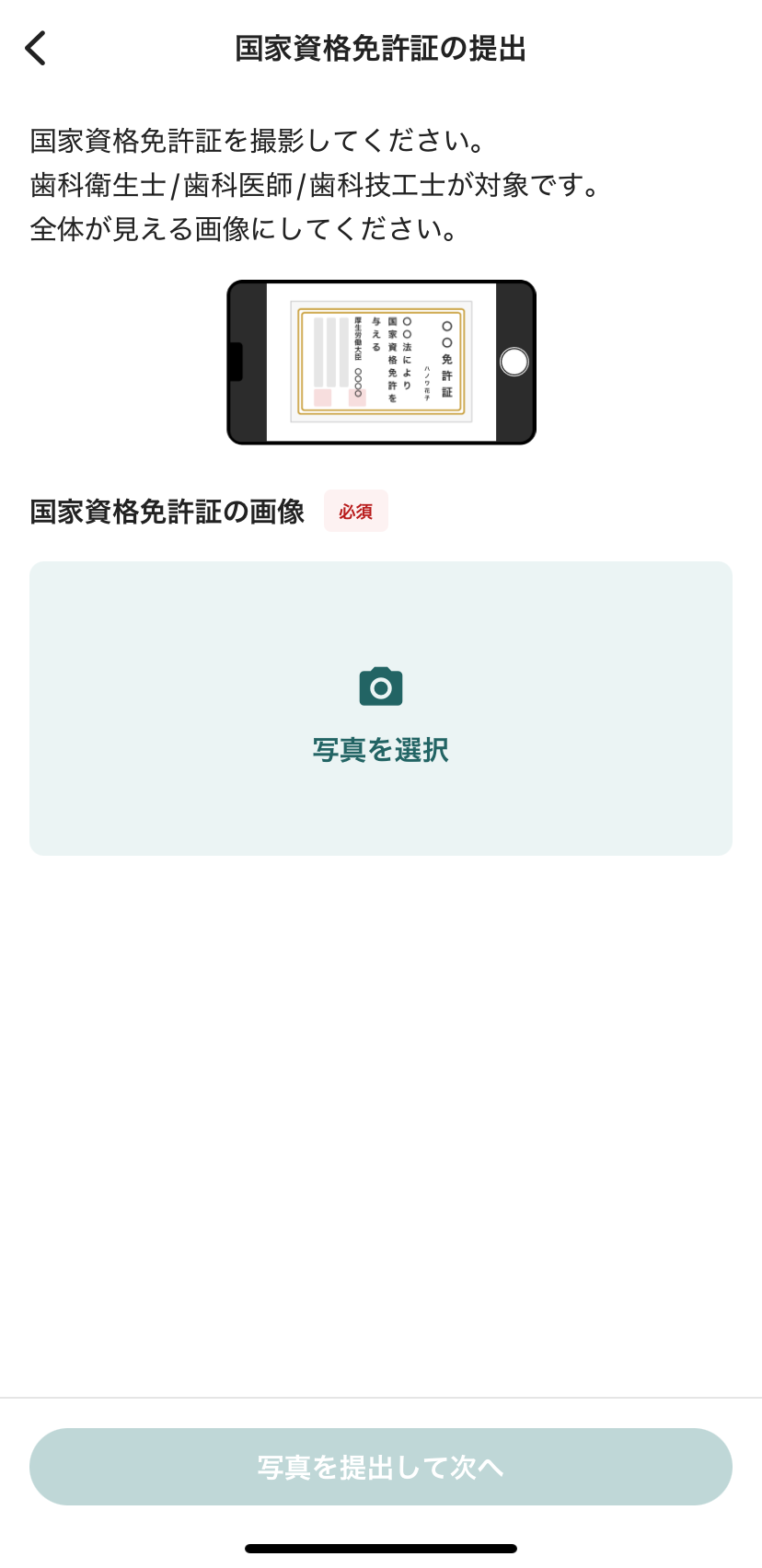The image size is (762, 1568).
Task: Tap the 写真を提出して次へ button
Action: click(380, 1467)
